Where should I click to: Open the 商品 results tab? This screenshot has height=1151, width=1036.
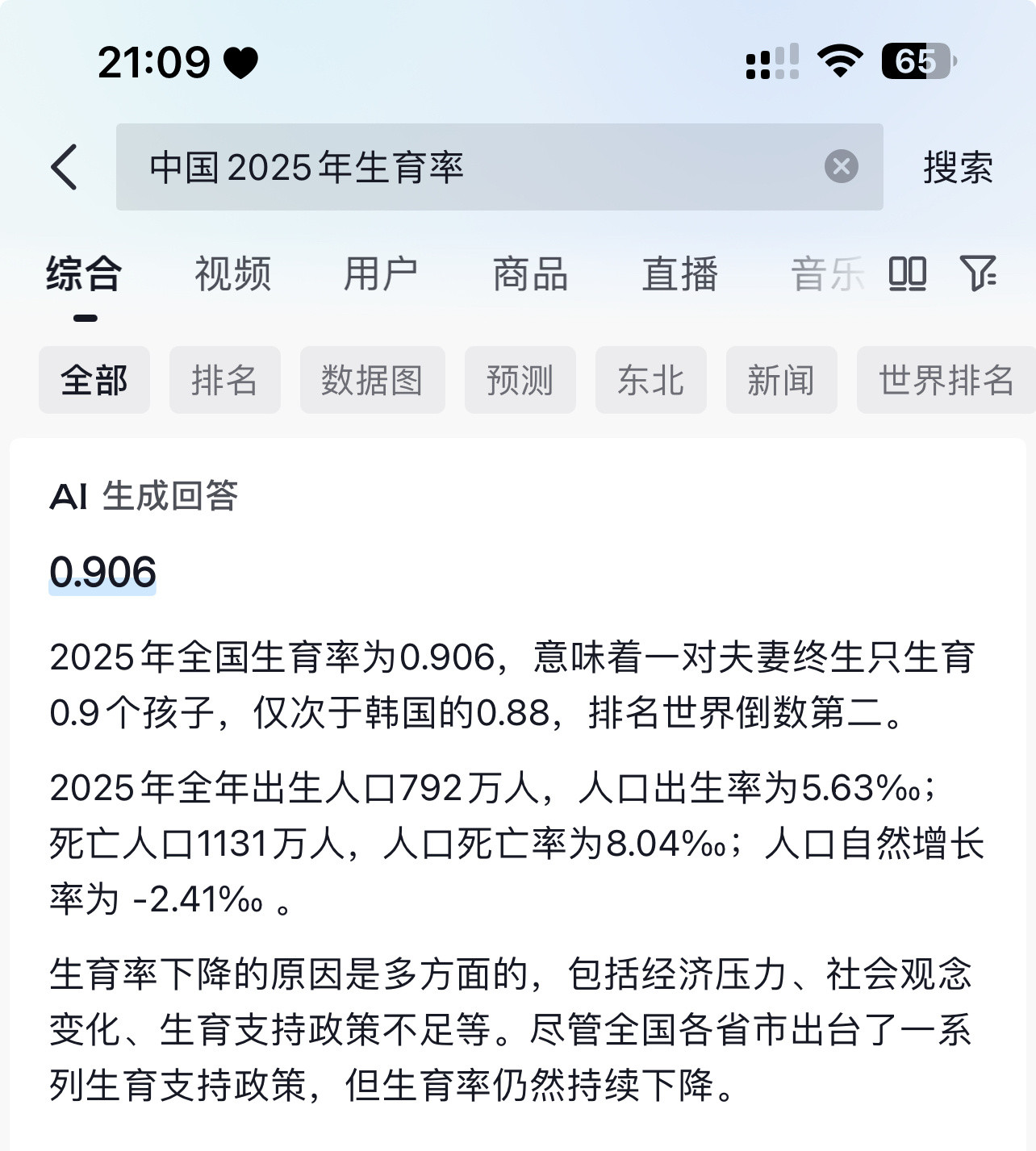528,274
